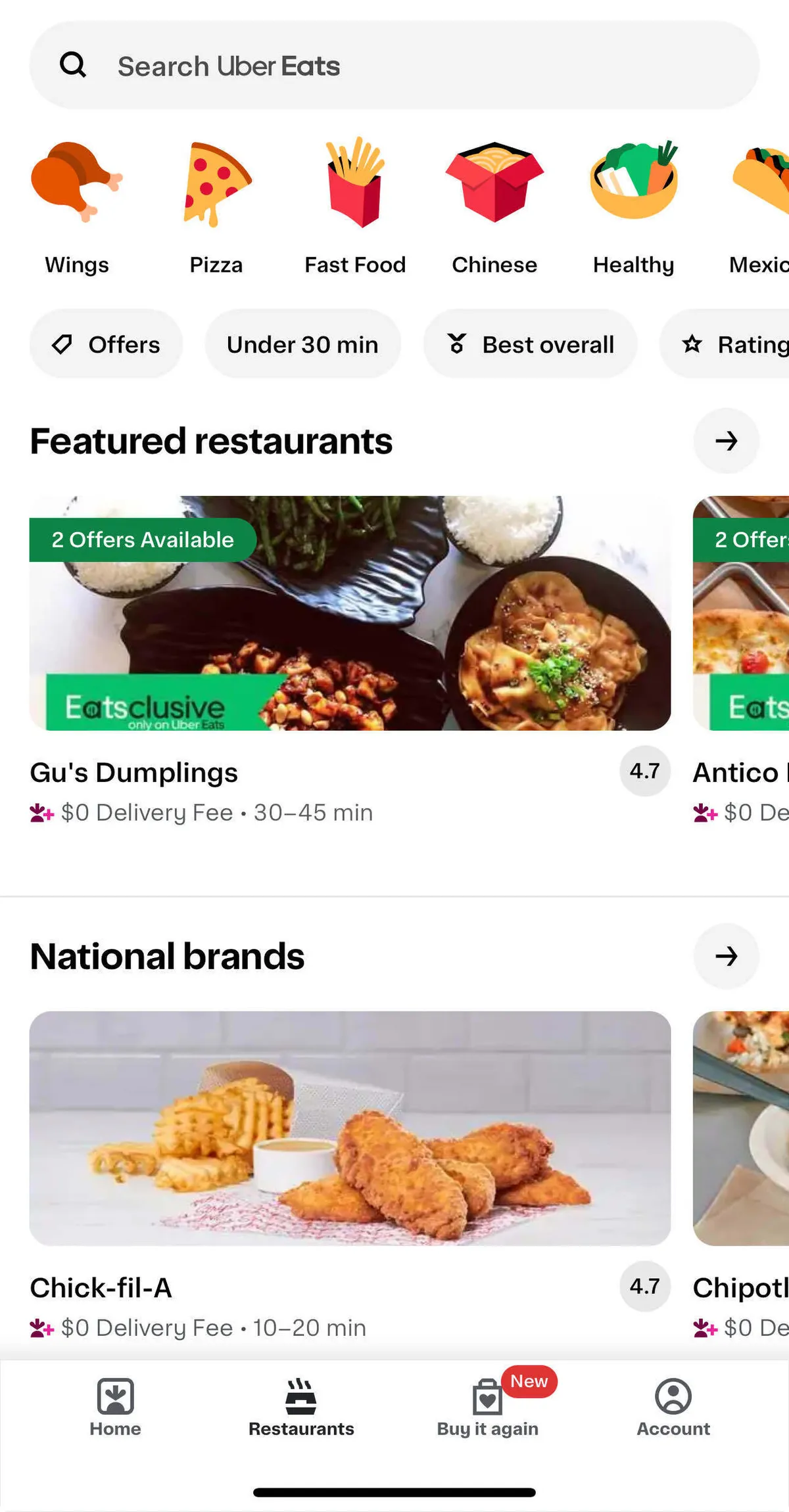Browse the Fast Food category
Image resolution: width=789 pixels, height=1512 pixels.
355,207
